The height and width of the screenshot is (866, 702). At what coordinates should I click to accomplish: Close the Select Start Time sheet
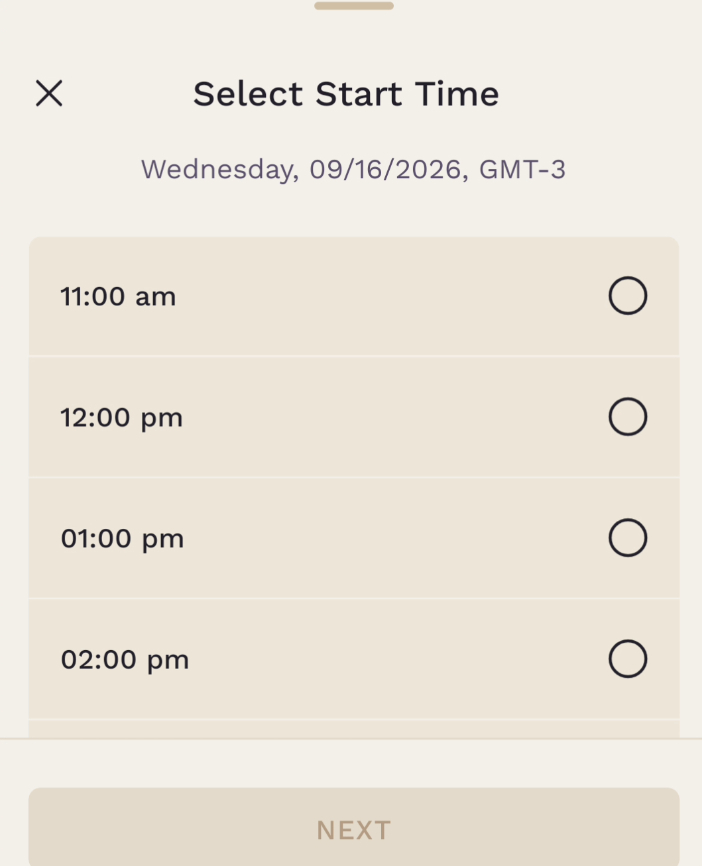click(x=49, y=93)
